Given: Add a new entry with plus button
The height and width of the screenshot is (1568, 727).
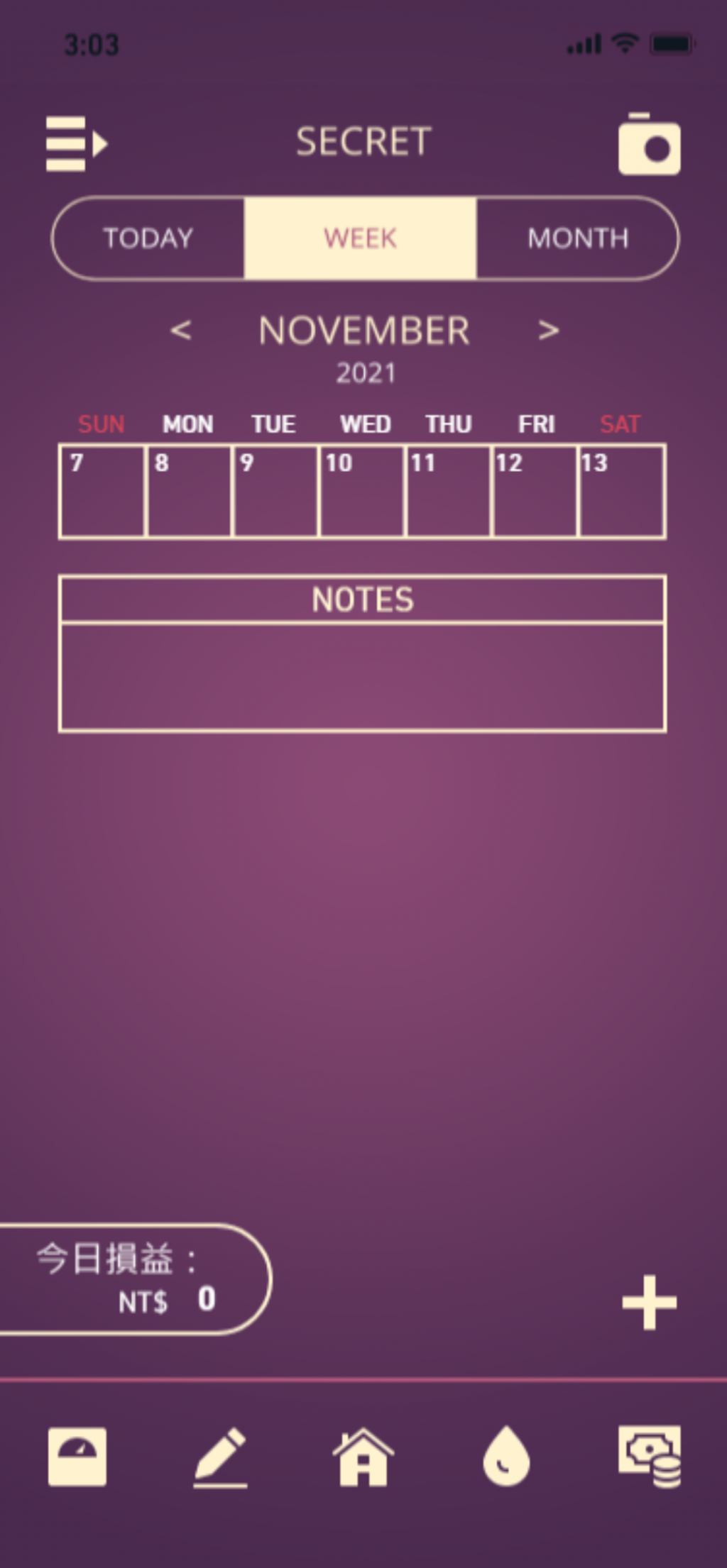Looking at the screenshot, I should [x=649, y=1303].
